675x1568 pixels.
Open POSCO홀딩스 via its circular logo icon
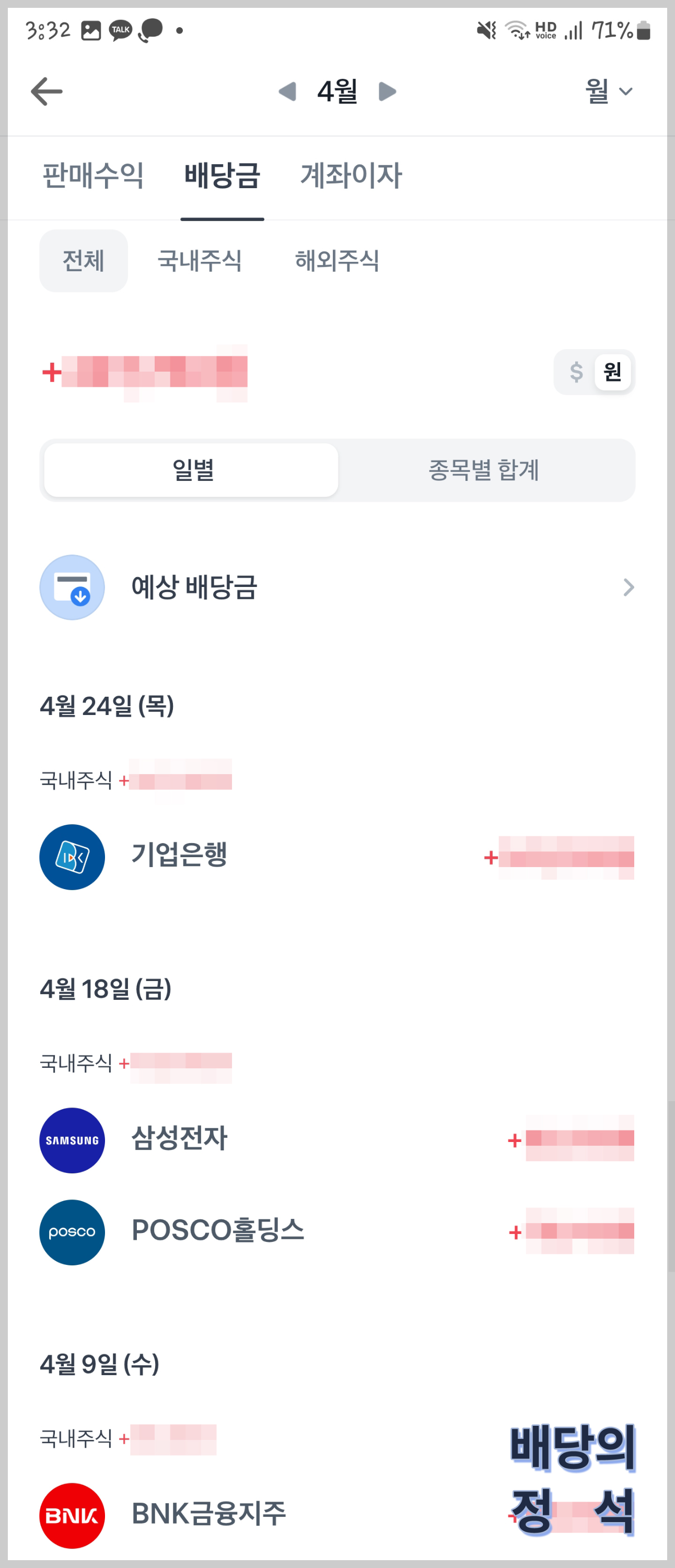tap(72, 1232)
